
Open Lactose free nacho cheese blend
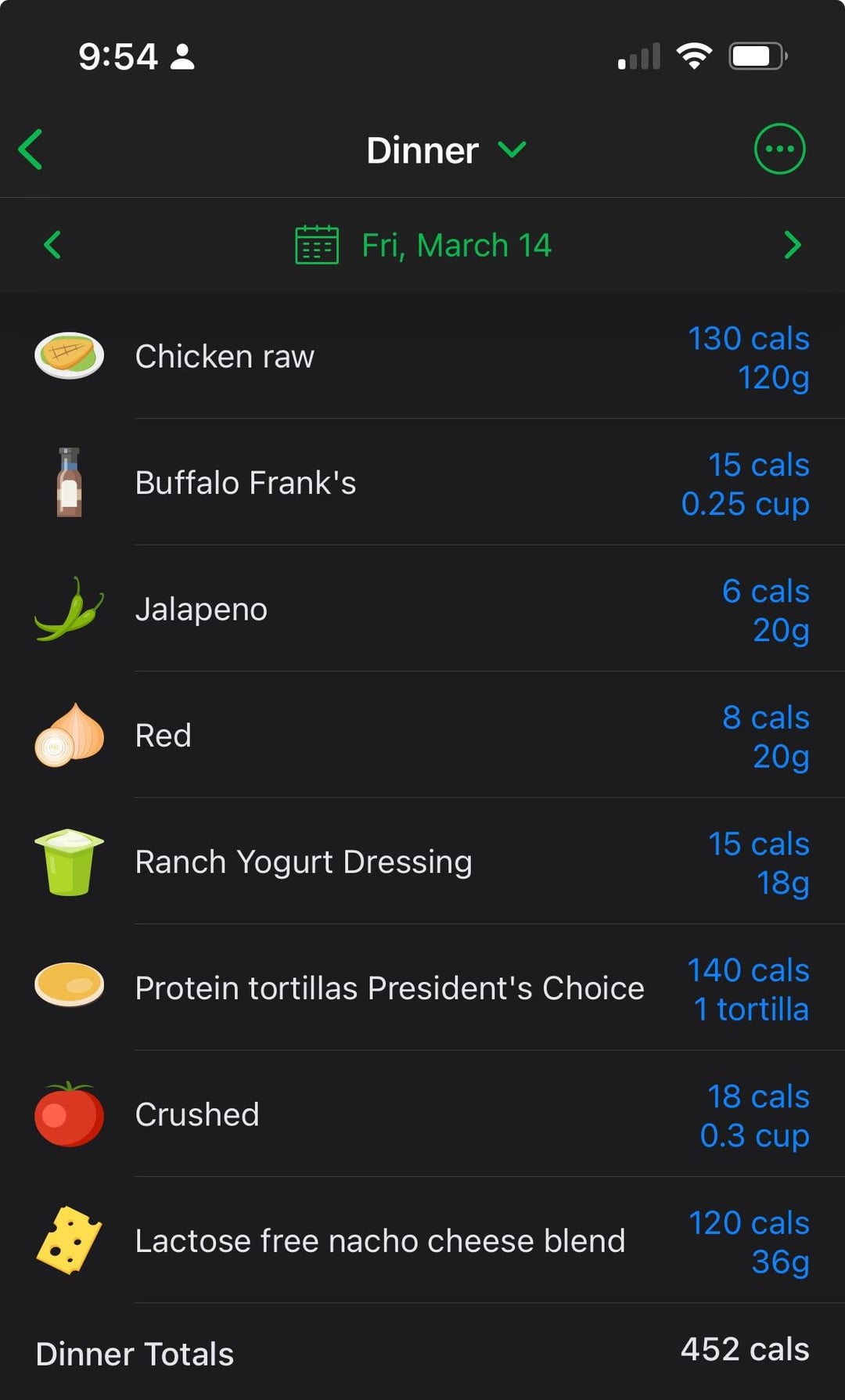pos(422,1240)
